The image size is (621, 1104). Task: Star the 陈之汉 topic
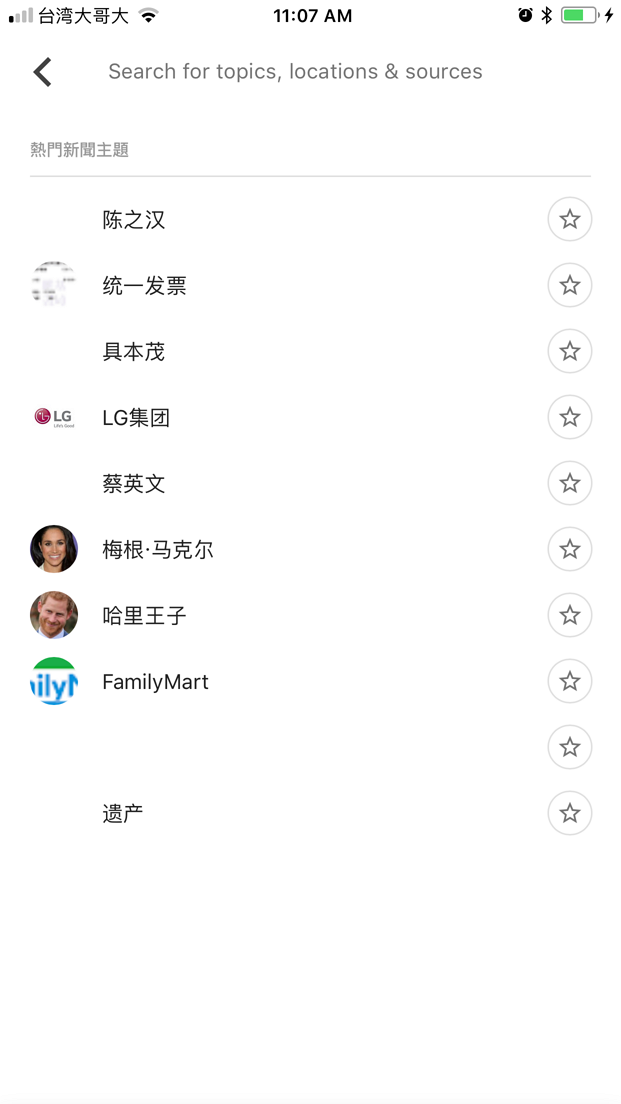[569, 219]
